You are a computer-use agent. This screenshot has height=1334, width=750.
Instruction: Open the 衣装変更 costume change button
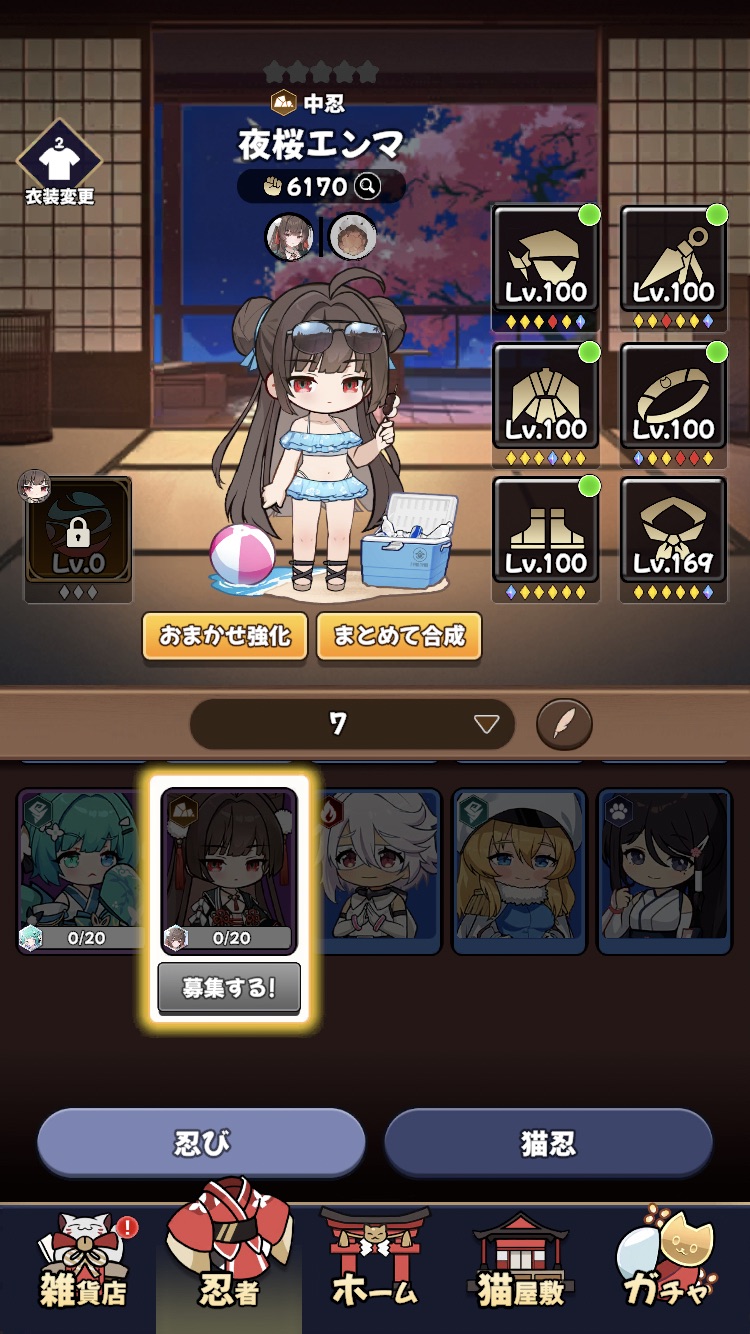tap(60, 163)
